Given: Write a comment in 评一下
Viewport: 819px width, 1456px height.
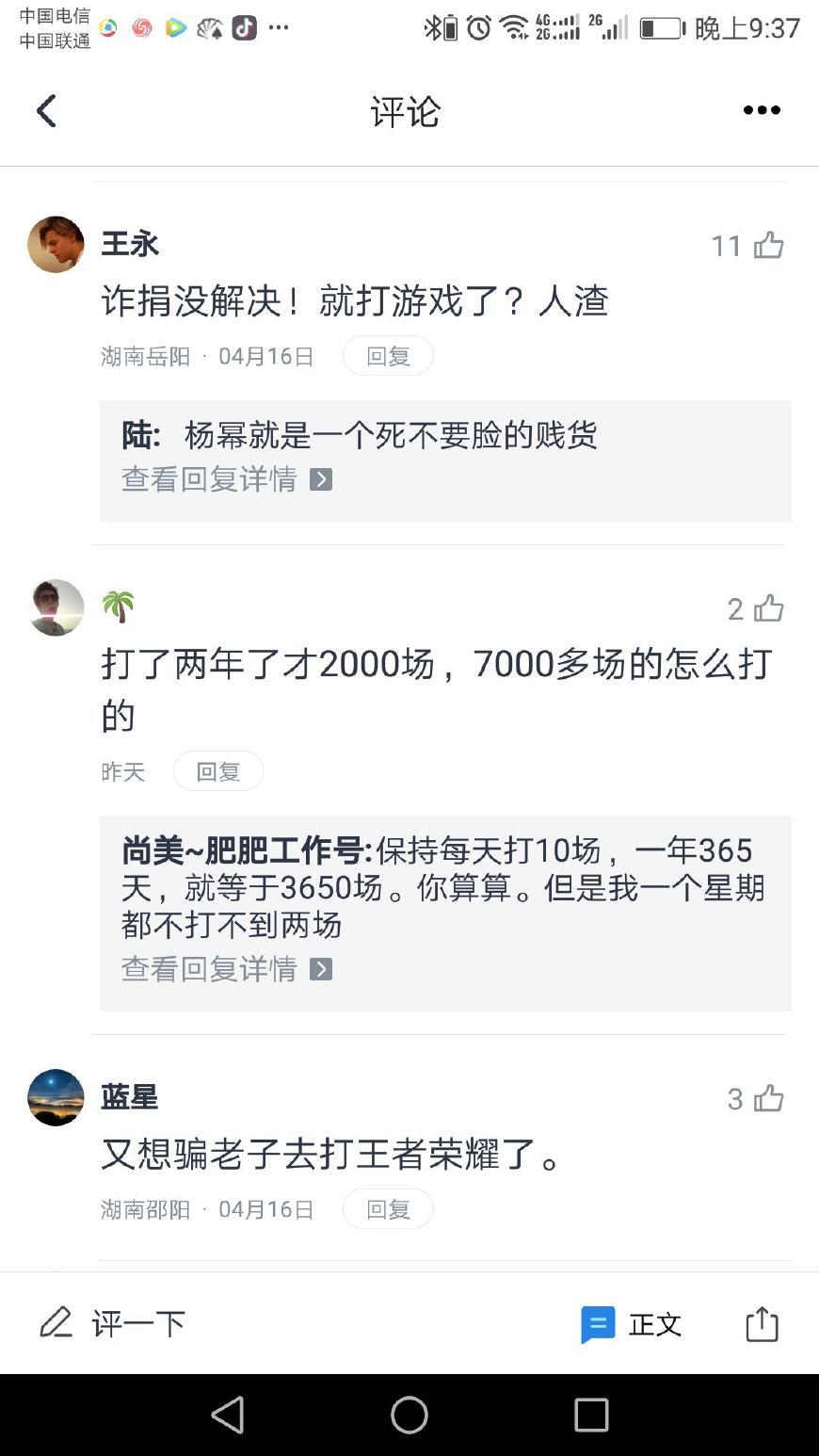Looking at the screenshot, I should 113,1324.
